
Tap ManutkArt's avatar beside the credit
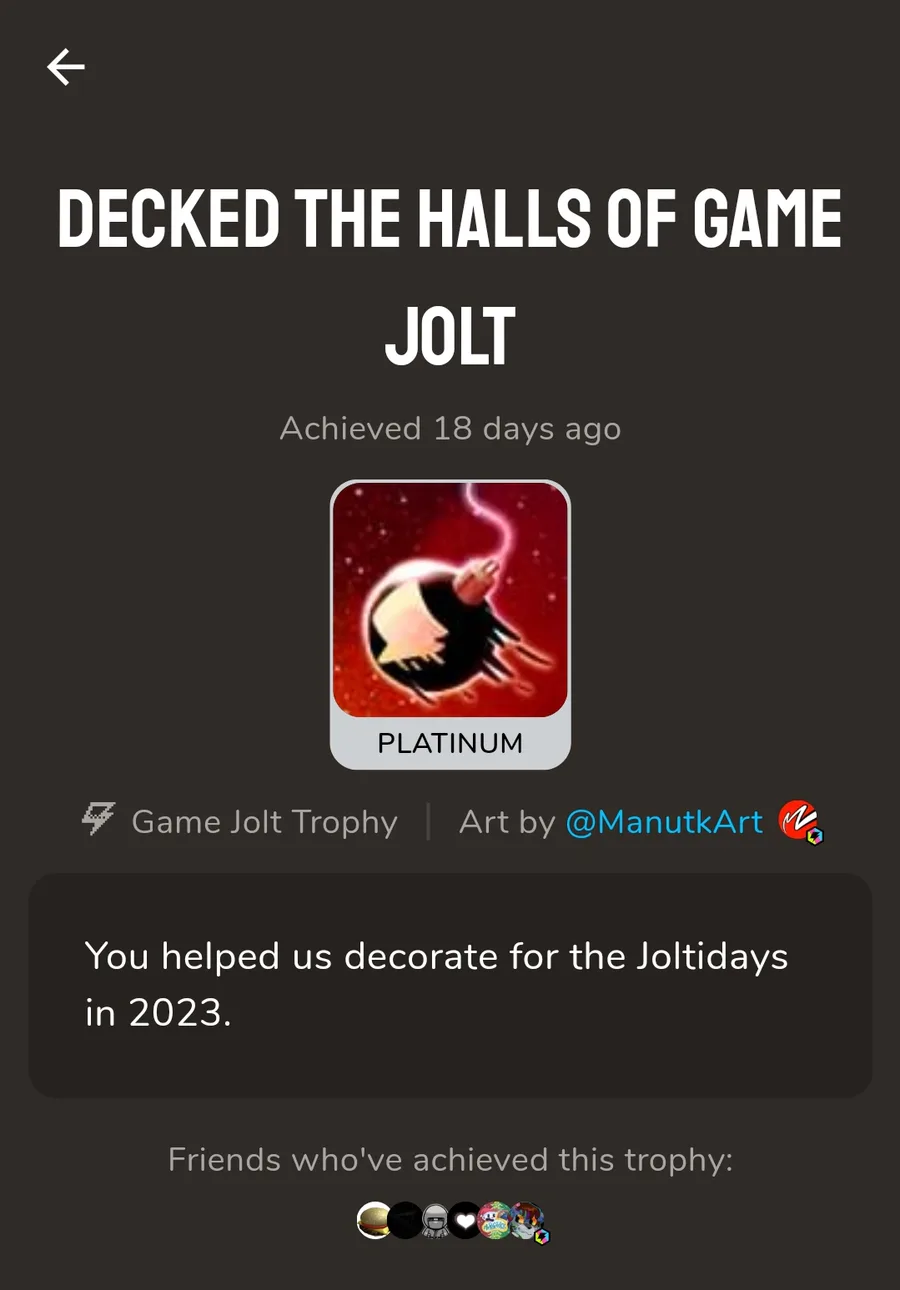[x=799, y=822]
